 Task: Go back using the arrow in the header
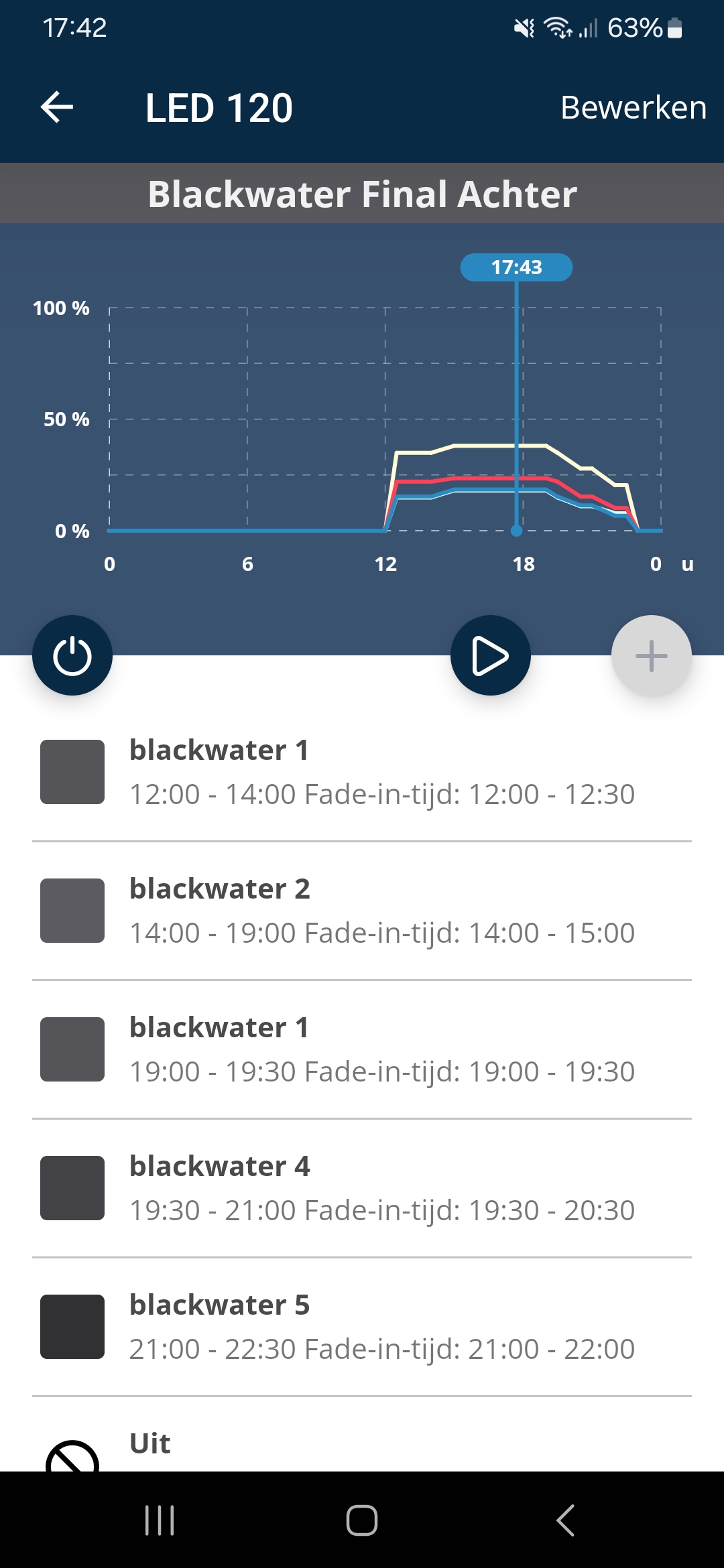tap(57, 107)
